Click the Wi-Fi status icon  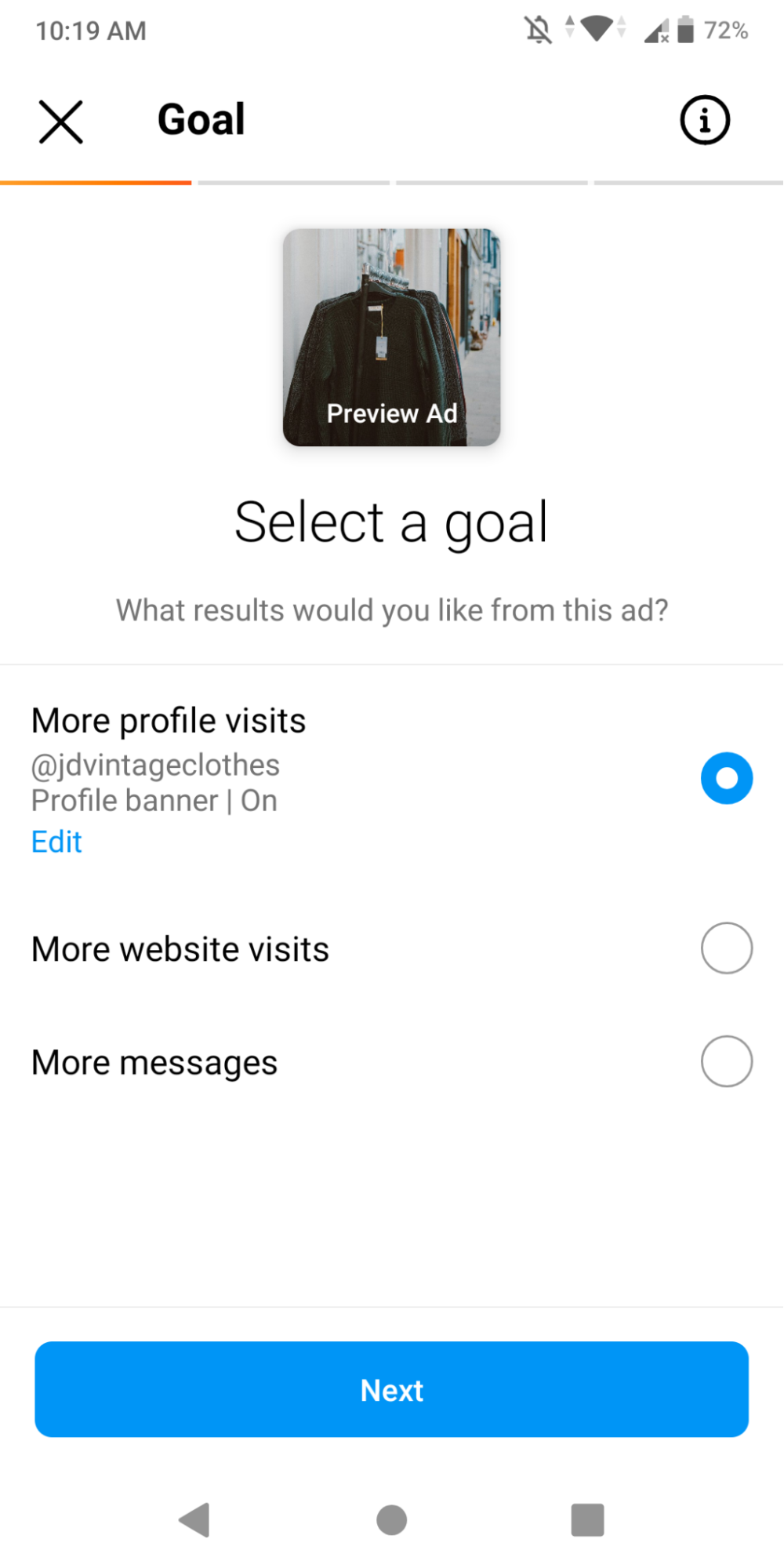click(595, 29)
